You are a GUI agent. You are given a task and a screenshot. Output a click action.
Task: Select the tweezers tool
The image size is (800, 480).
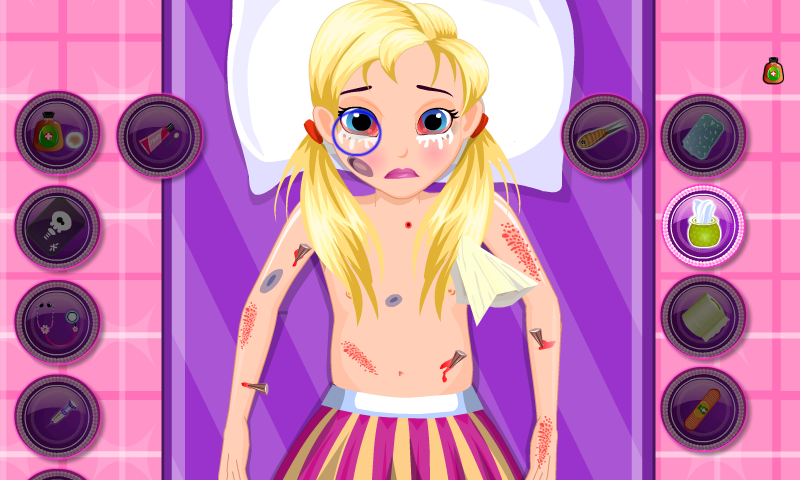604,136
